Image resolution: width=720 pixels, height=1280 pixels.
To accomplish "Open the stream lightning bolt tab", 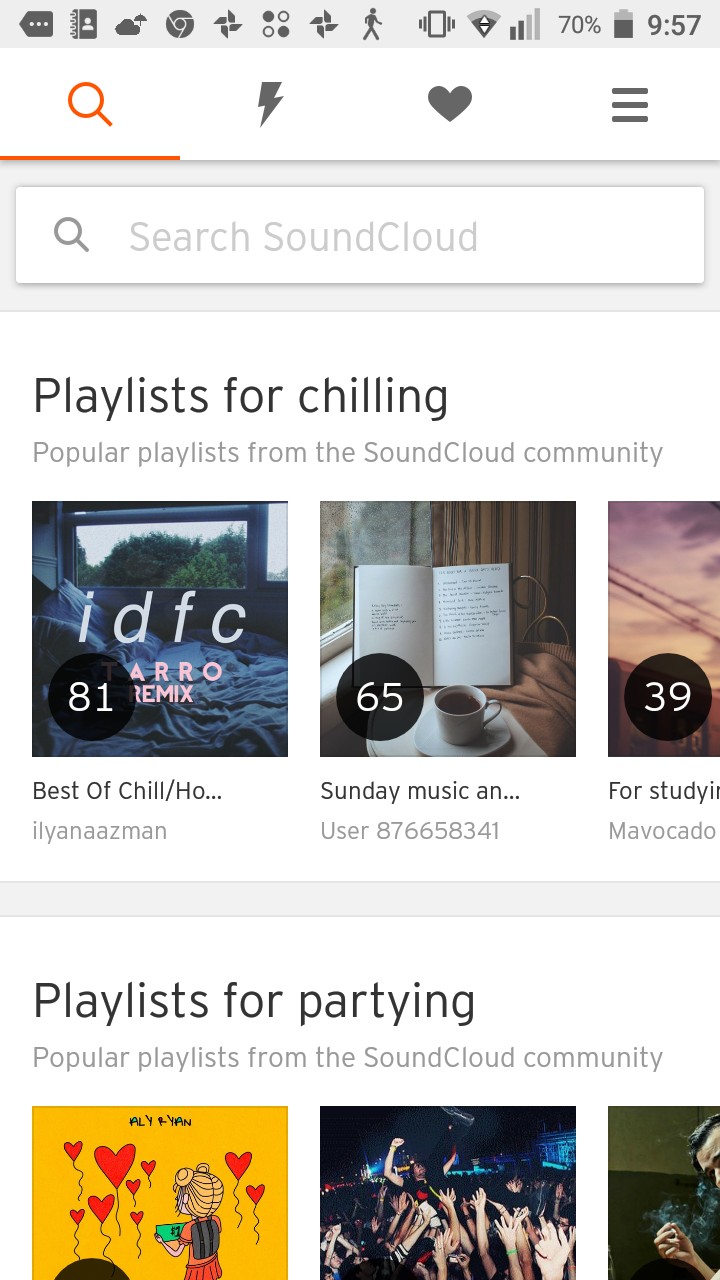I will point(270,104).
